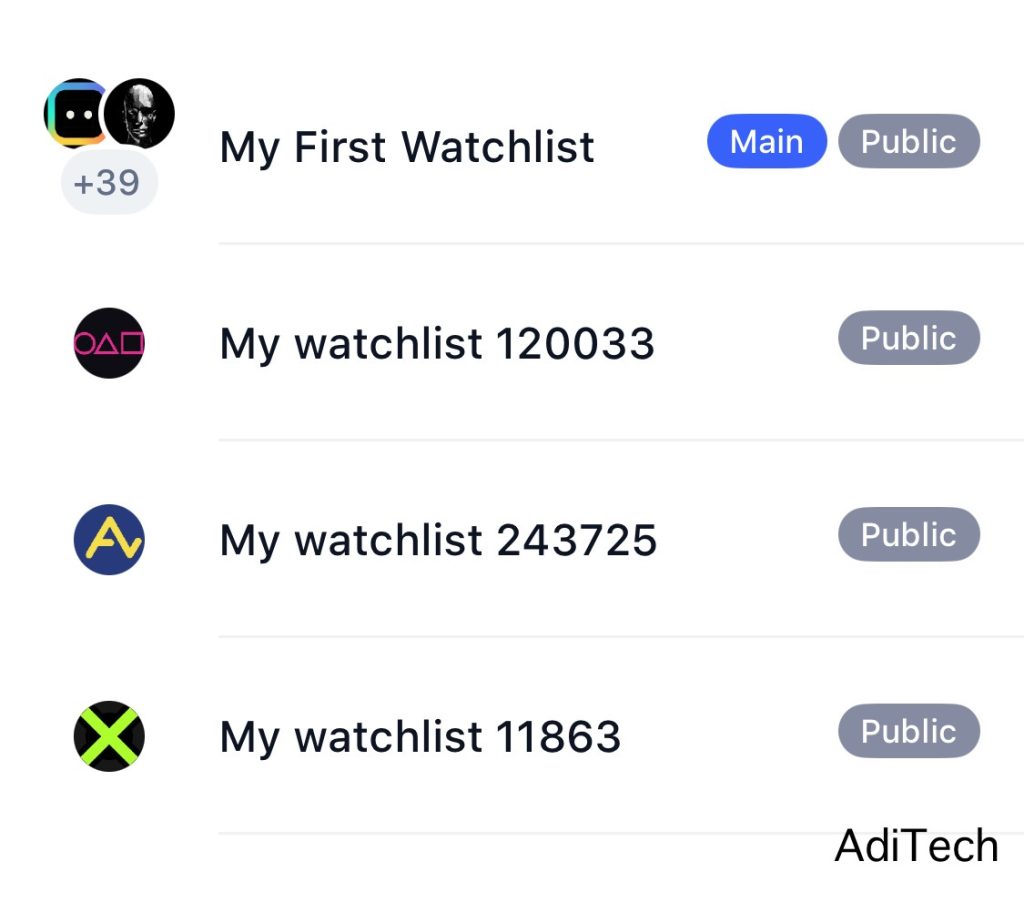Select My watchlist 243725
Viewport: 1024px width, 912px height.
pos(438,540)
